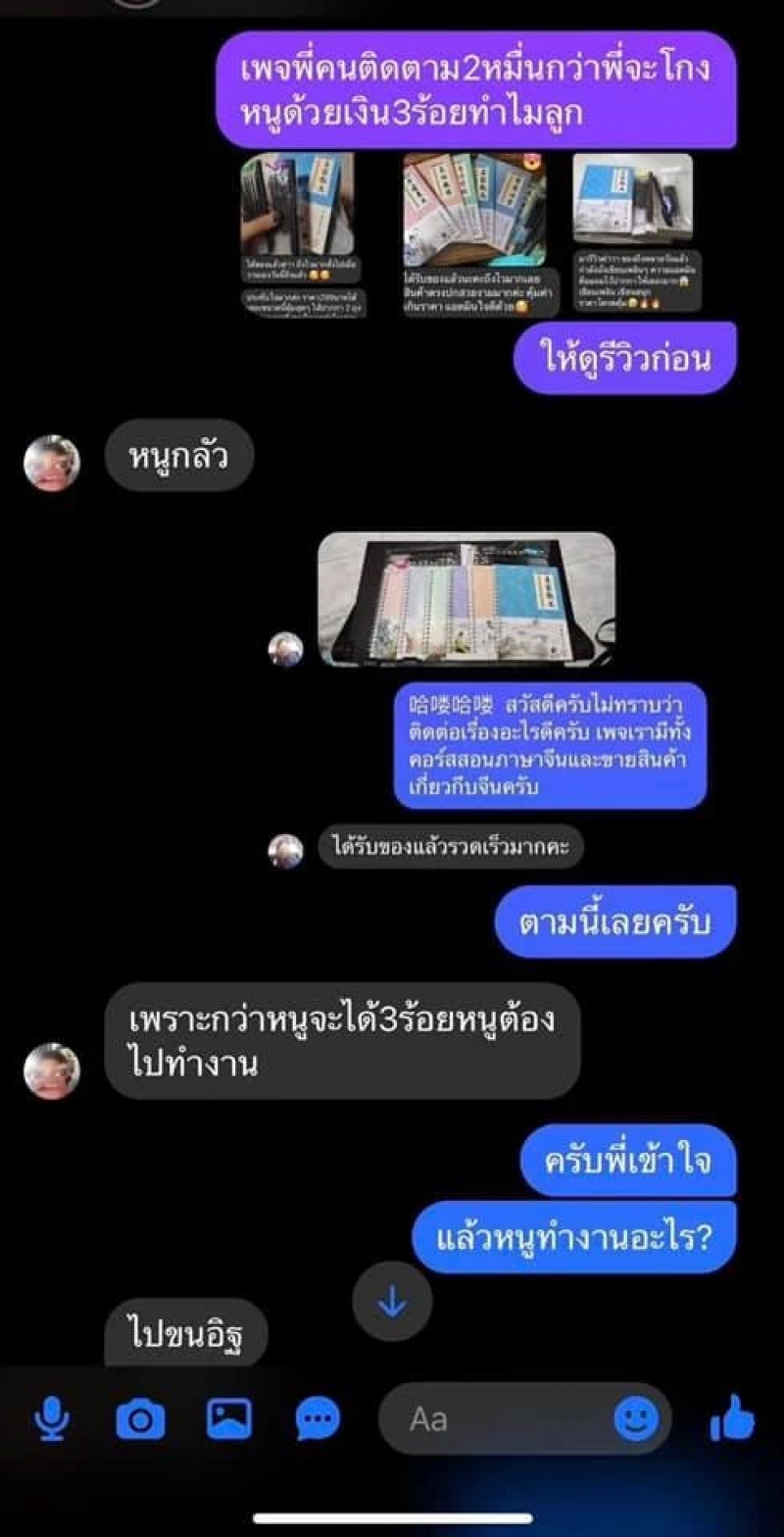Open the emoji picker smiley

636,1418
